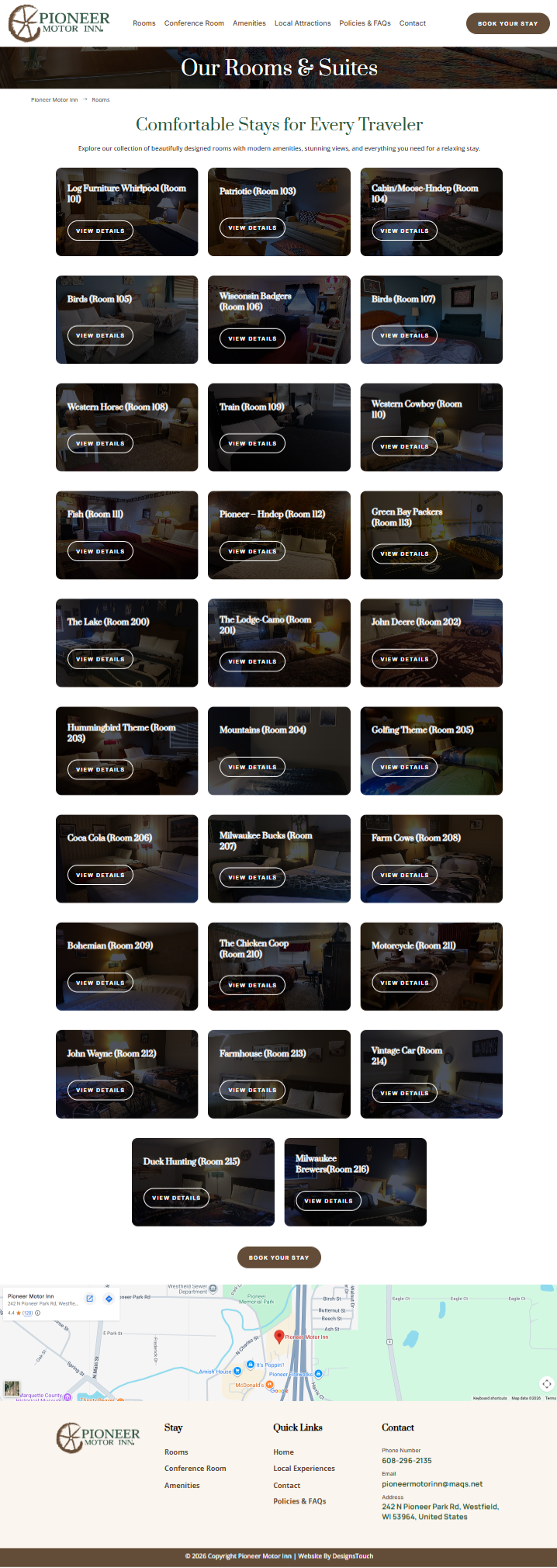The height and width of the screenshot is (1568, 557).
Task: View details for Log Furniture Whirlpool Room 101
Action: tap(100, 231)
